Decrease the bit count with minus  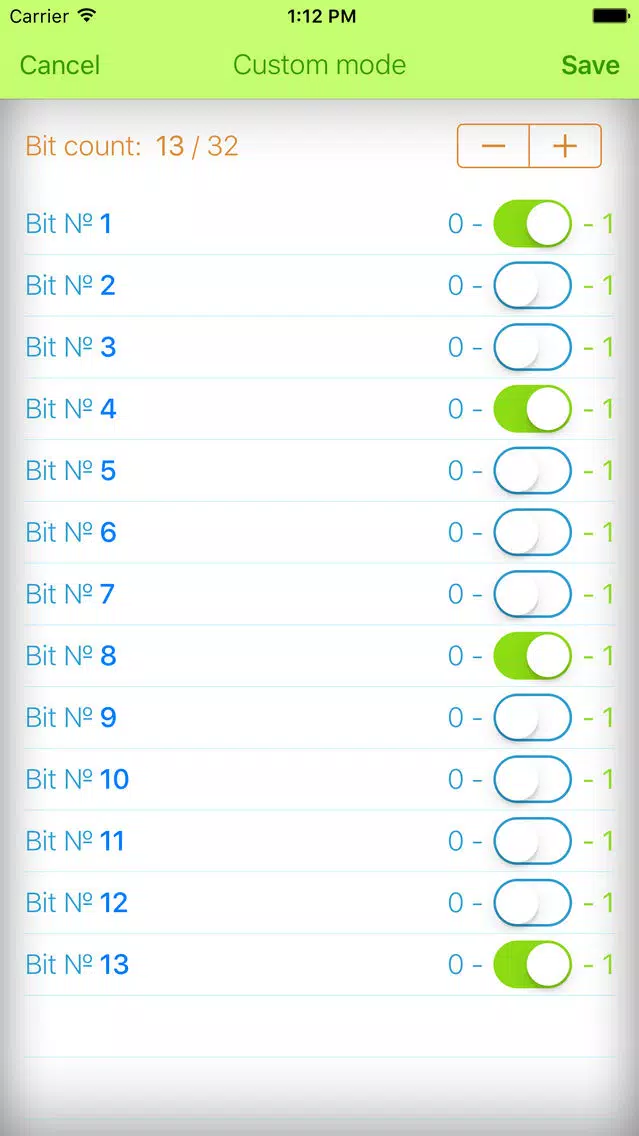493,146
